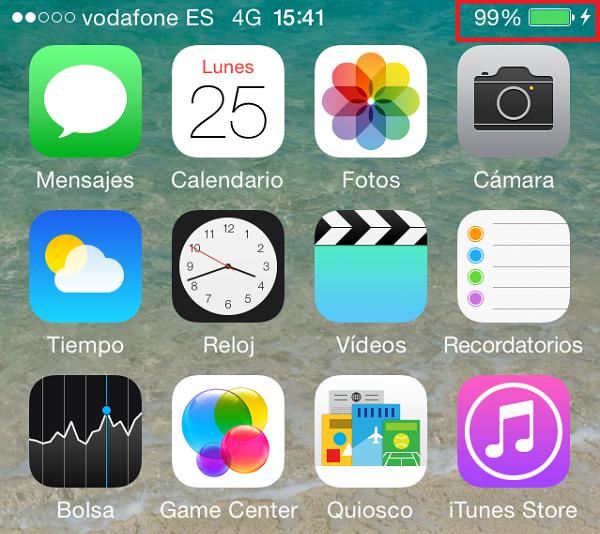Launch Game Center
Image resolution: width=600 pixels, height=534 pixels.
(x=228, y=431)
